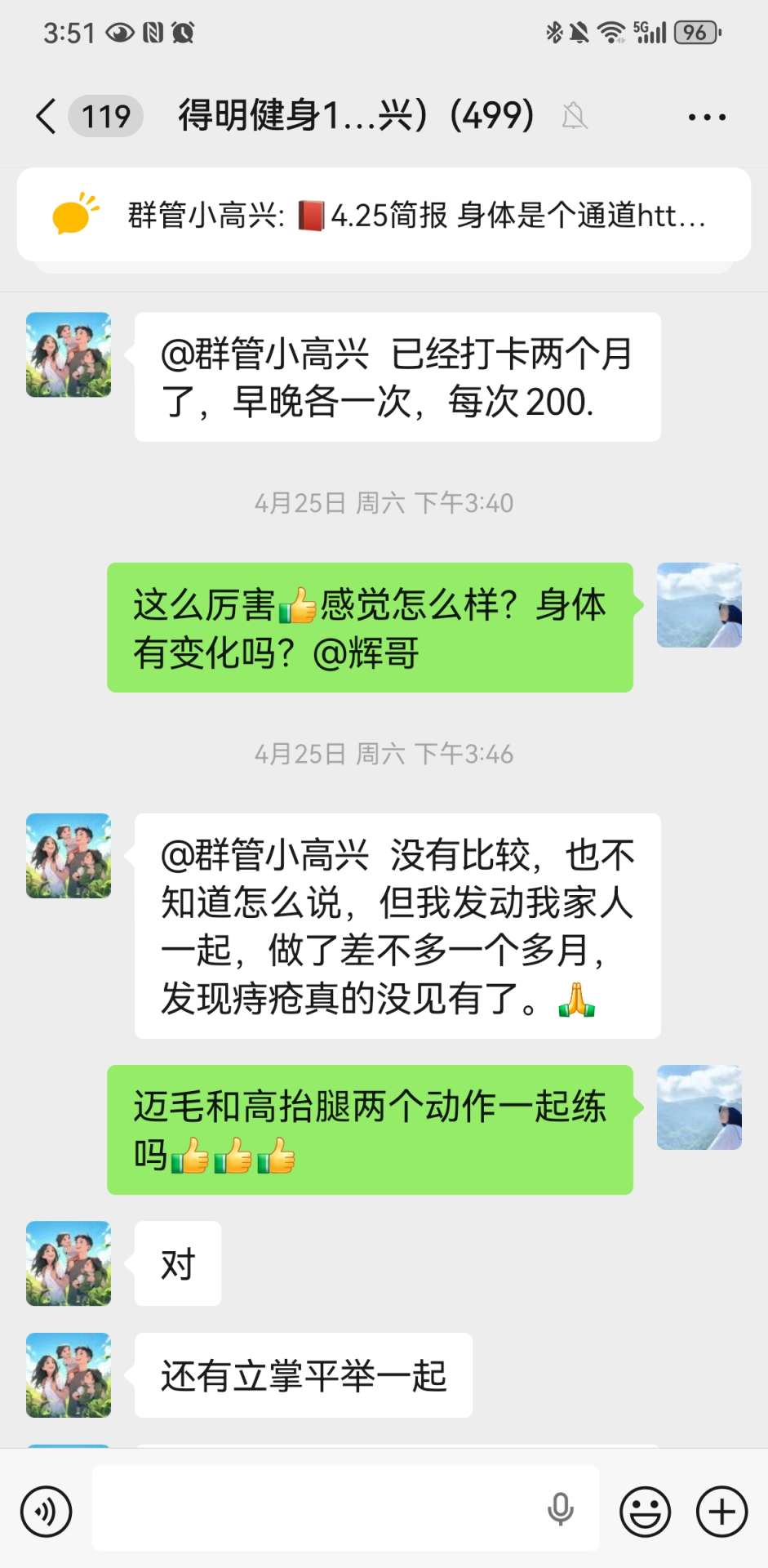Open the emoji sticker panel
The width and height of the screenshot is (768, 1568).
[645, 1512]
